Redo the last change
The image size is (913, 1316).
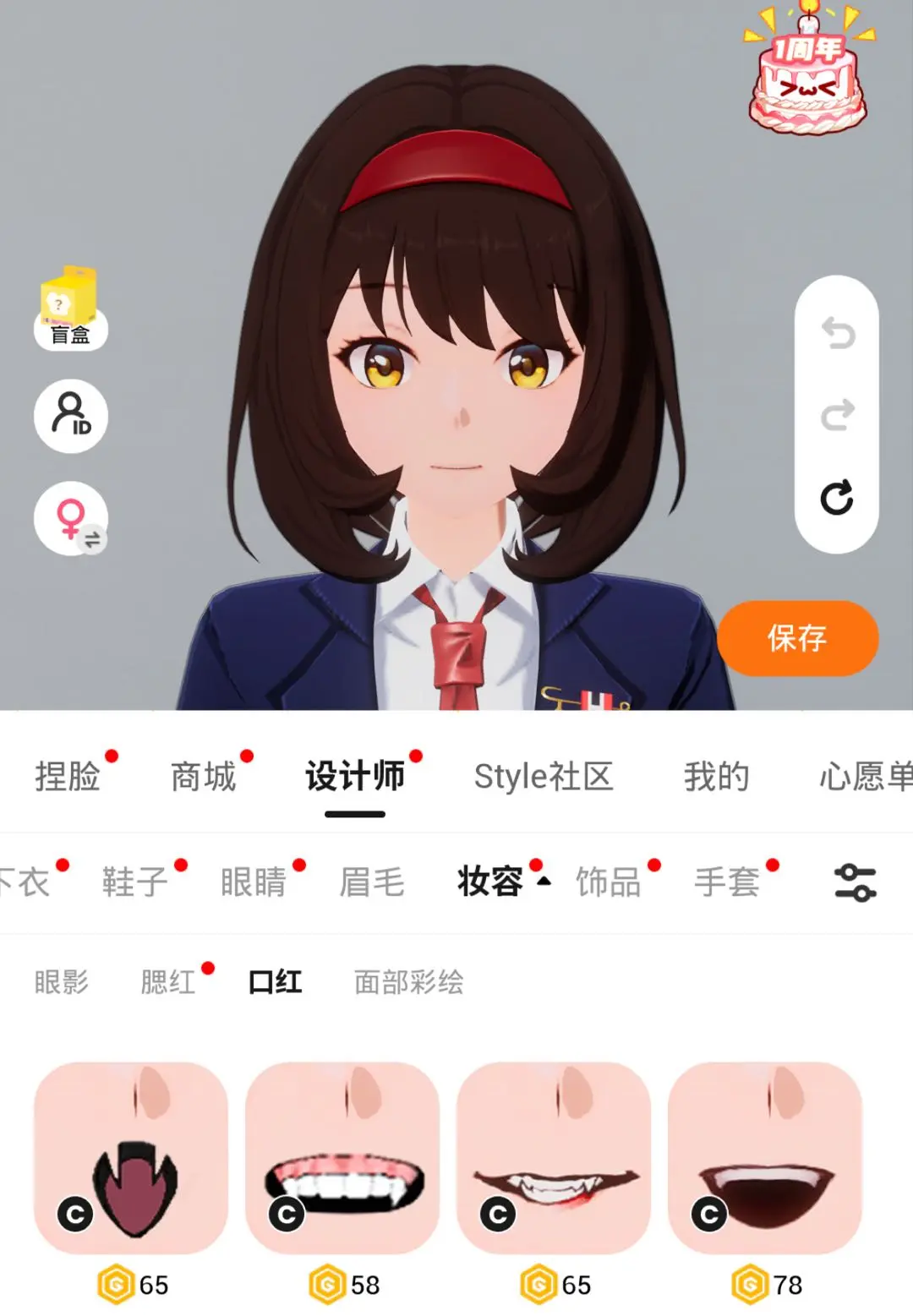click(x=837, y=415)
